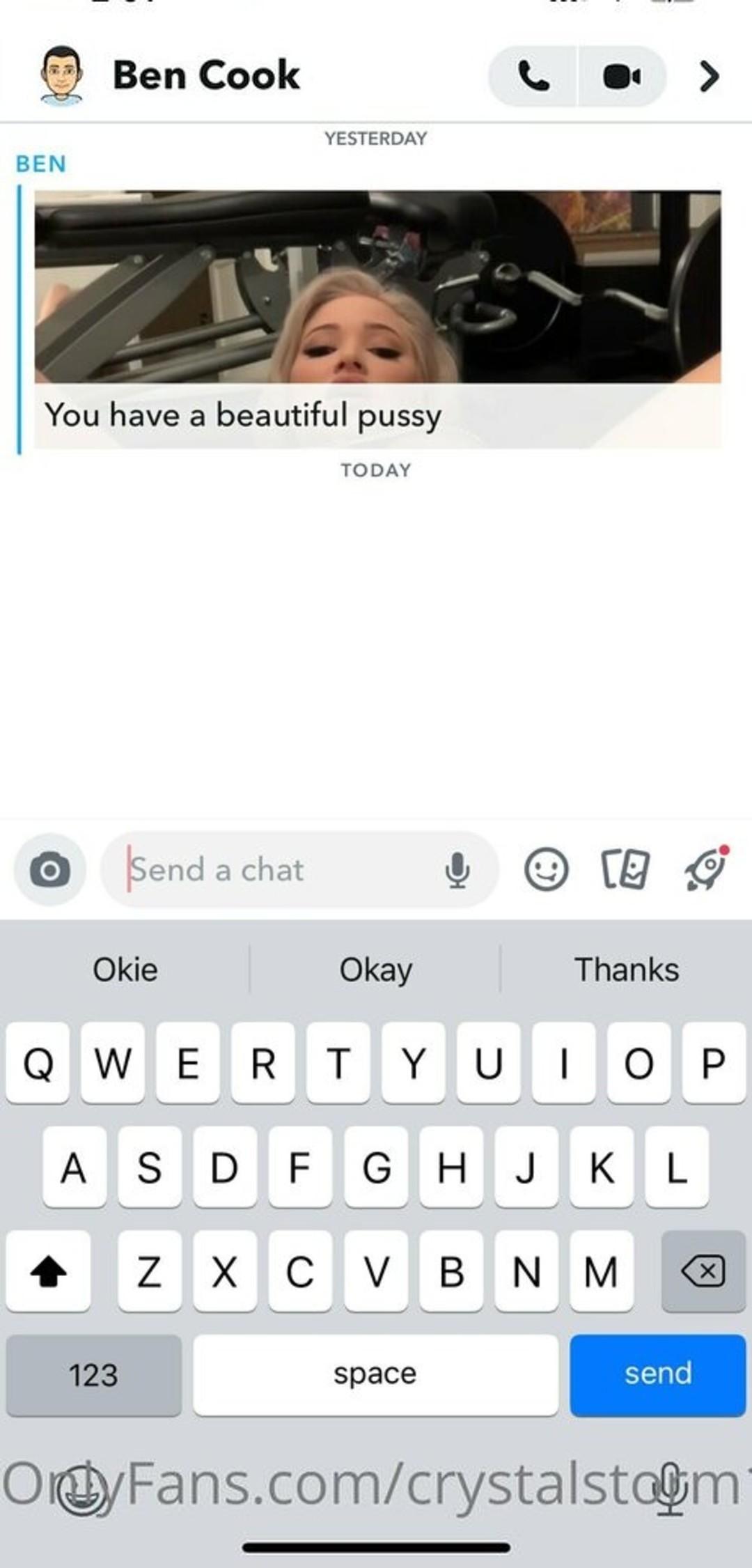752x1568 pixels.
Task: Insert the Okie suggestion
Action: (x=125, y=970)
